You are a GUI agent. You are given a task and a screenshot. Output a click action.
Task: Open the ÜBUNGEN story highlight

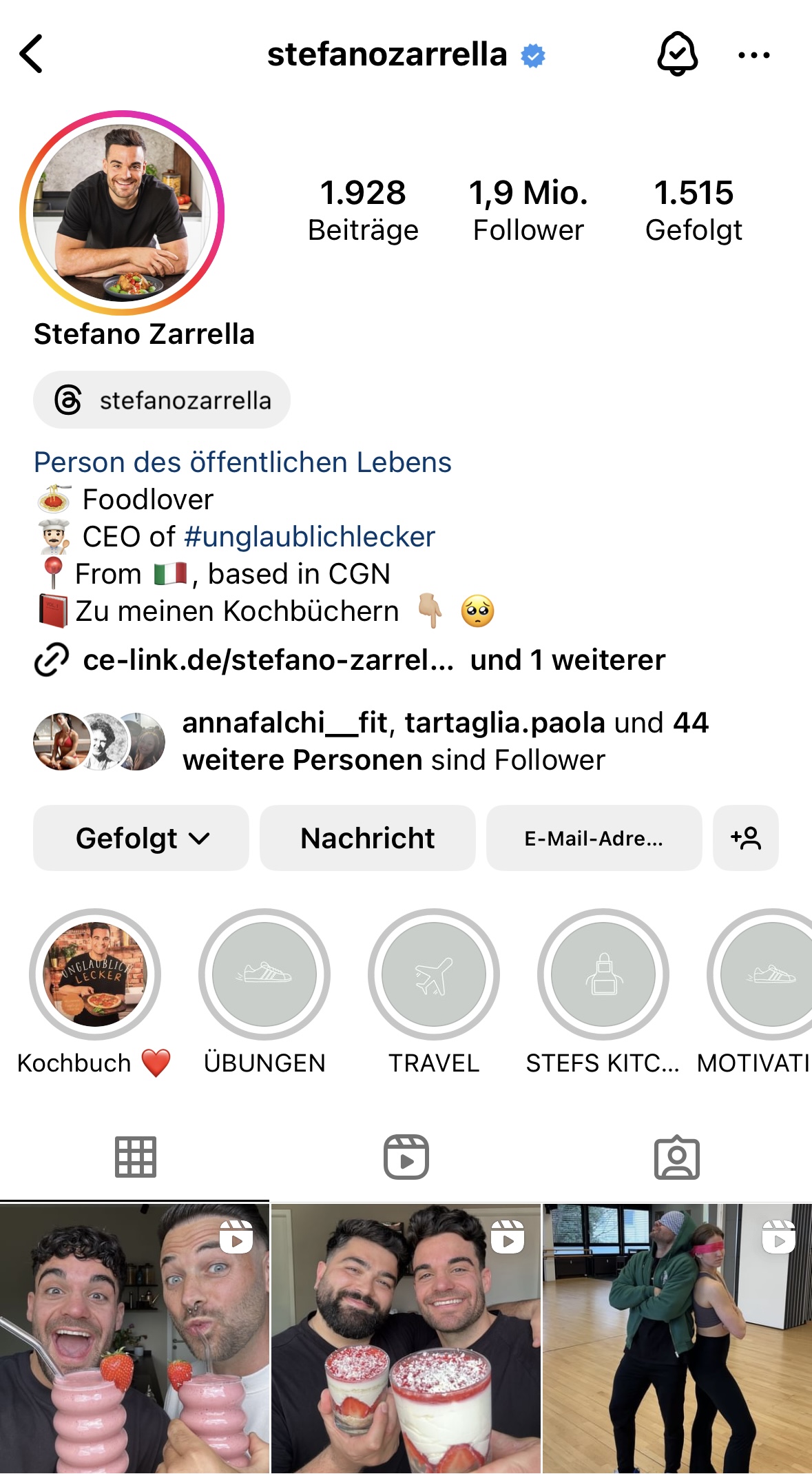264,974
